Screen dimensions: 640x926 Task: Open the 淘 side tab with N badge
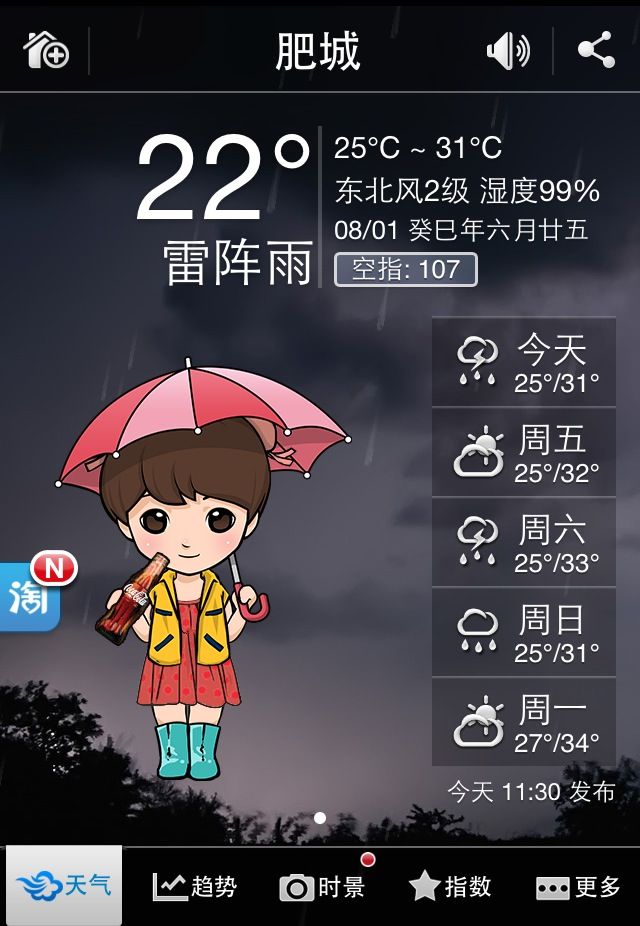click(30, 596)
